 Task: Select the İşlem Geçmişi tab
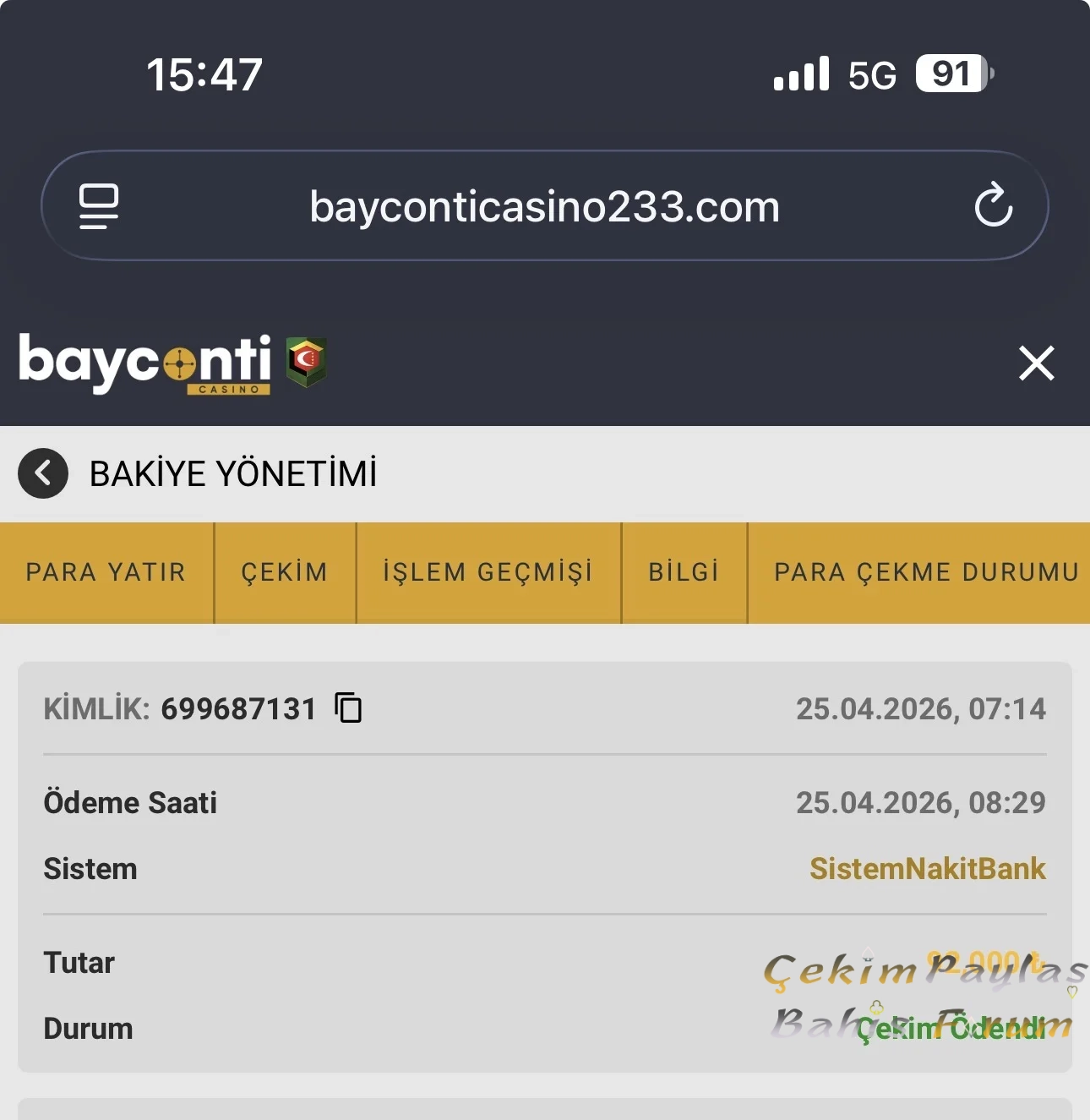[488, 572]
